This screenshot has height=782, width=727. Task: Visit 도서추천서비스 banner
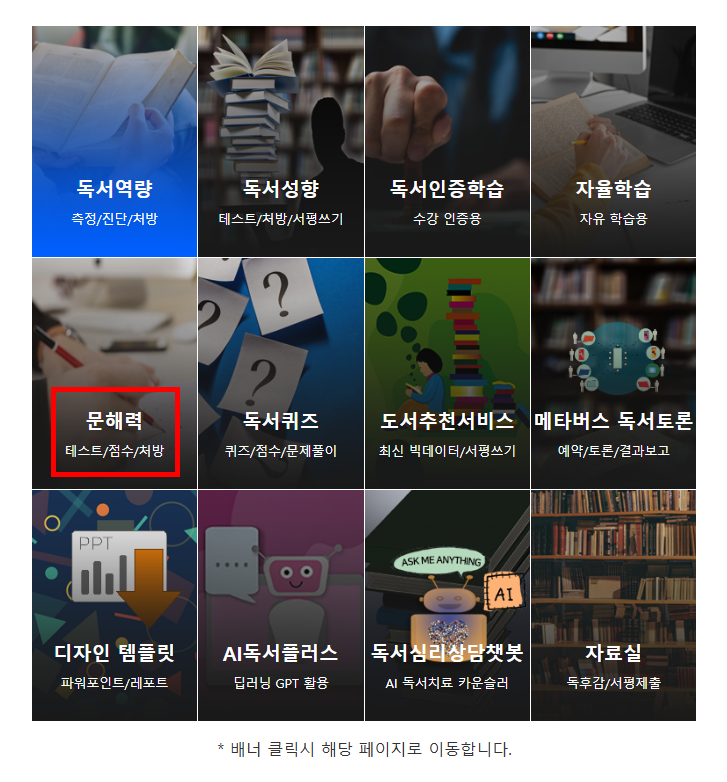447,374
